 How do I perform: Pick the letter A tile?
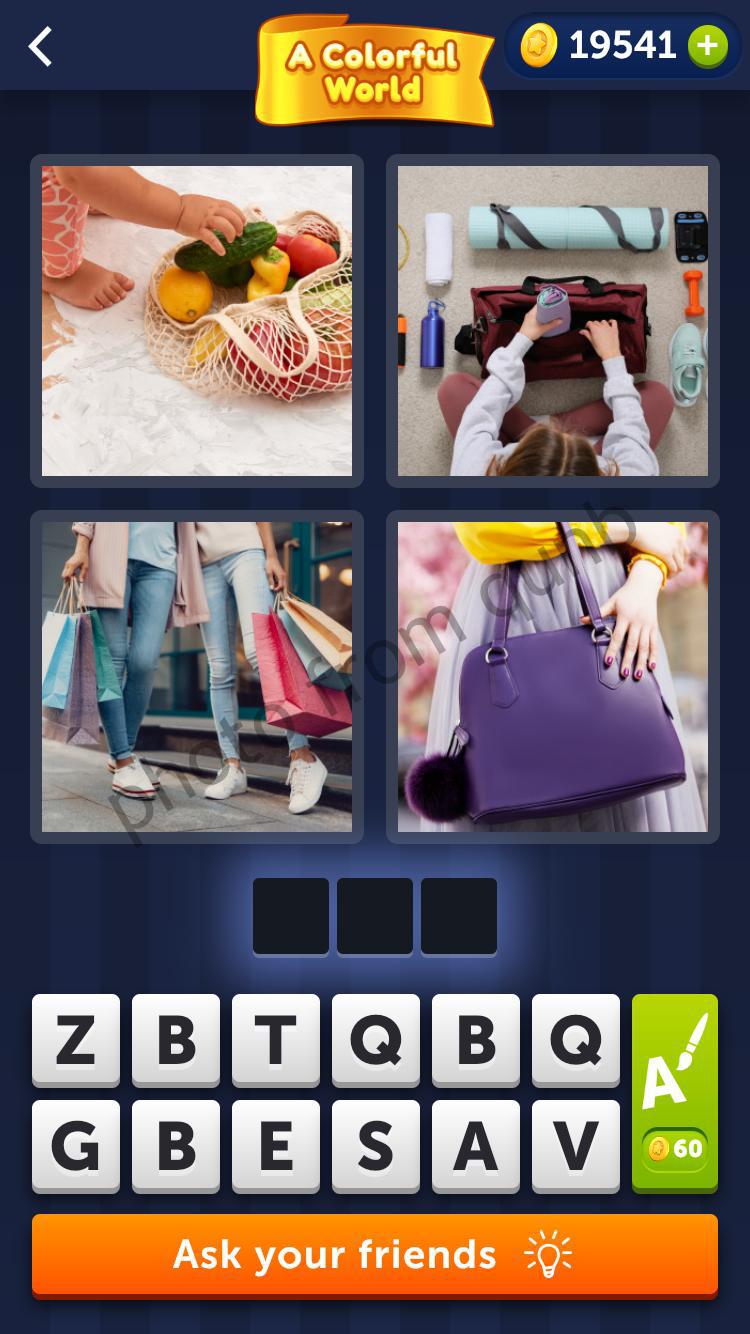[x=476, y=1147]
